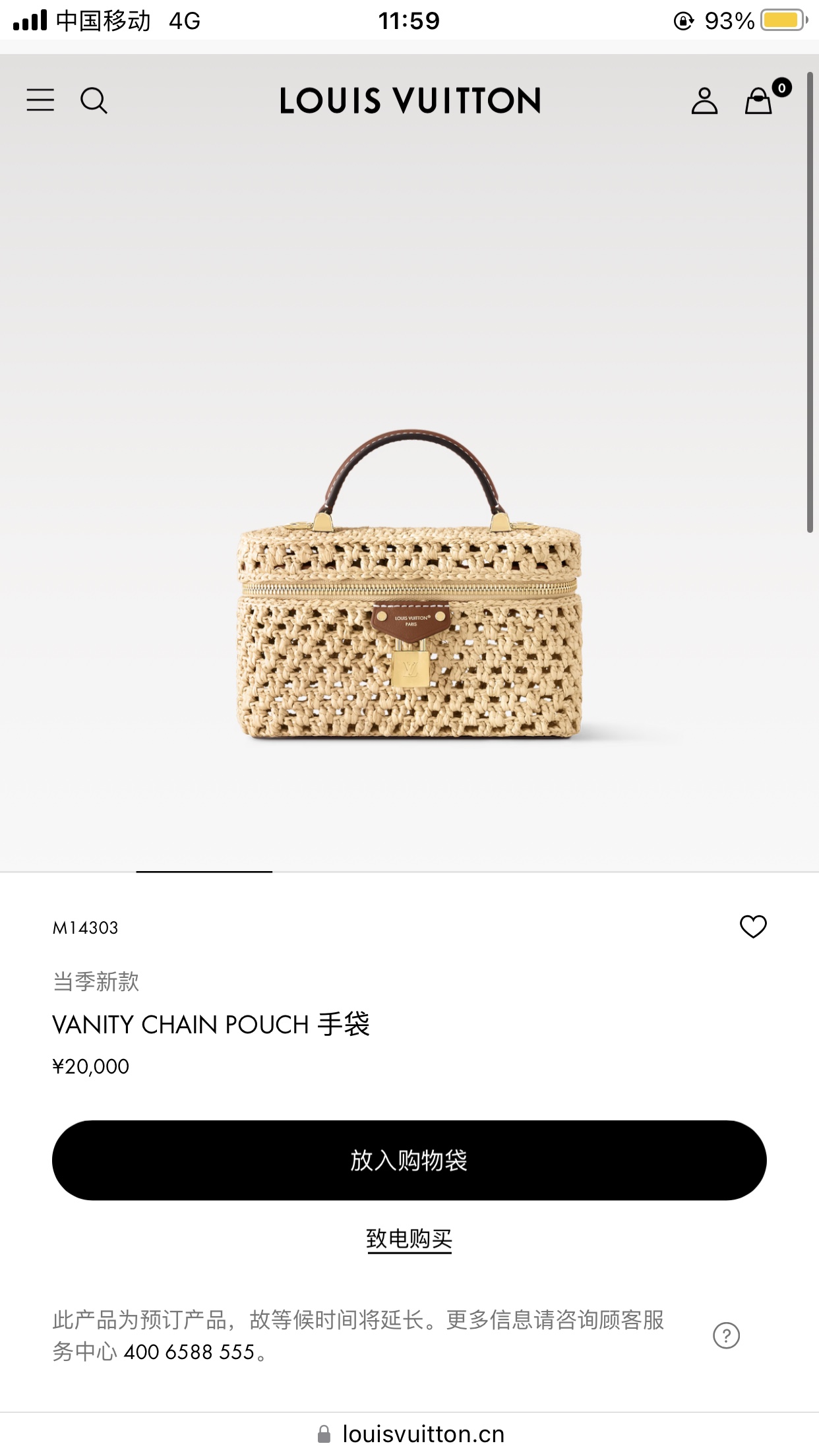The height and width of the screenshot is (1456, 819).
Task: Add the bag to wishlist heart
Action: [x=753, y=926]
